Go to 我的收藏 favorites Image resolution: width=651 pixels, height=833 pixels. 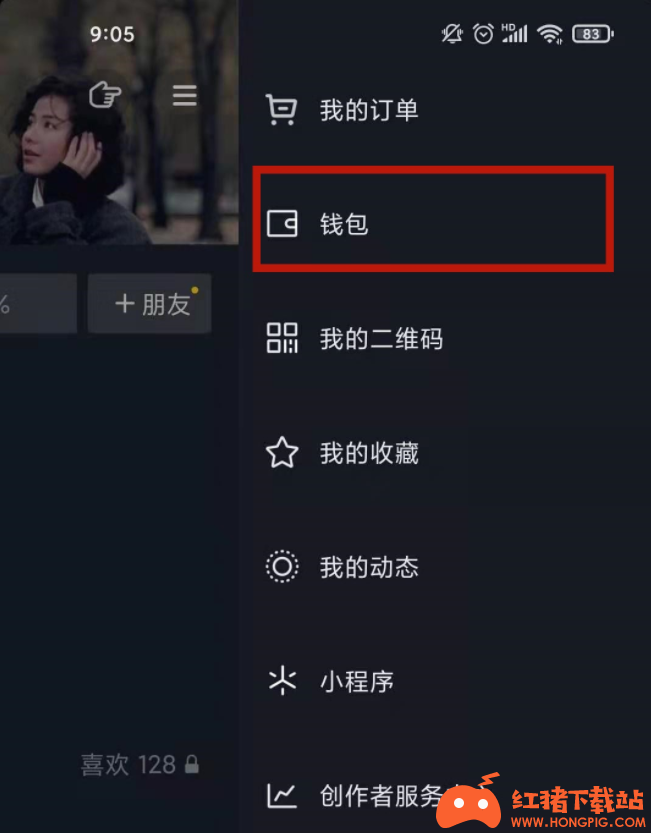click(368, 453)
